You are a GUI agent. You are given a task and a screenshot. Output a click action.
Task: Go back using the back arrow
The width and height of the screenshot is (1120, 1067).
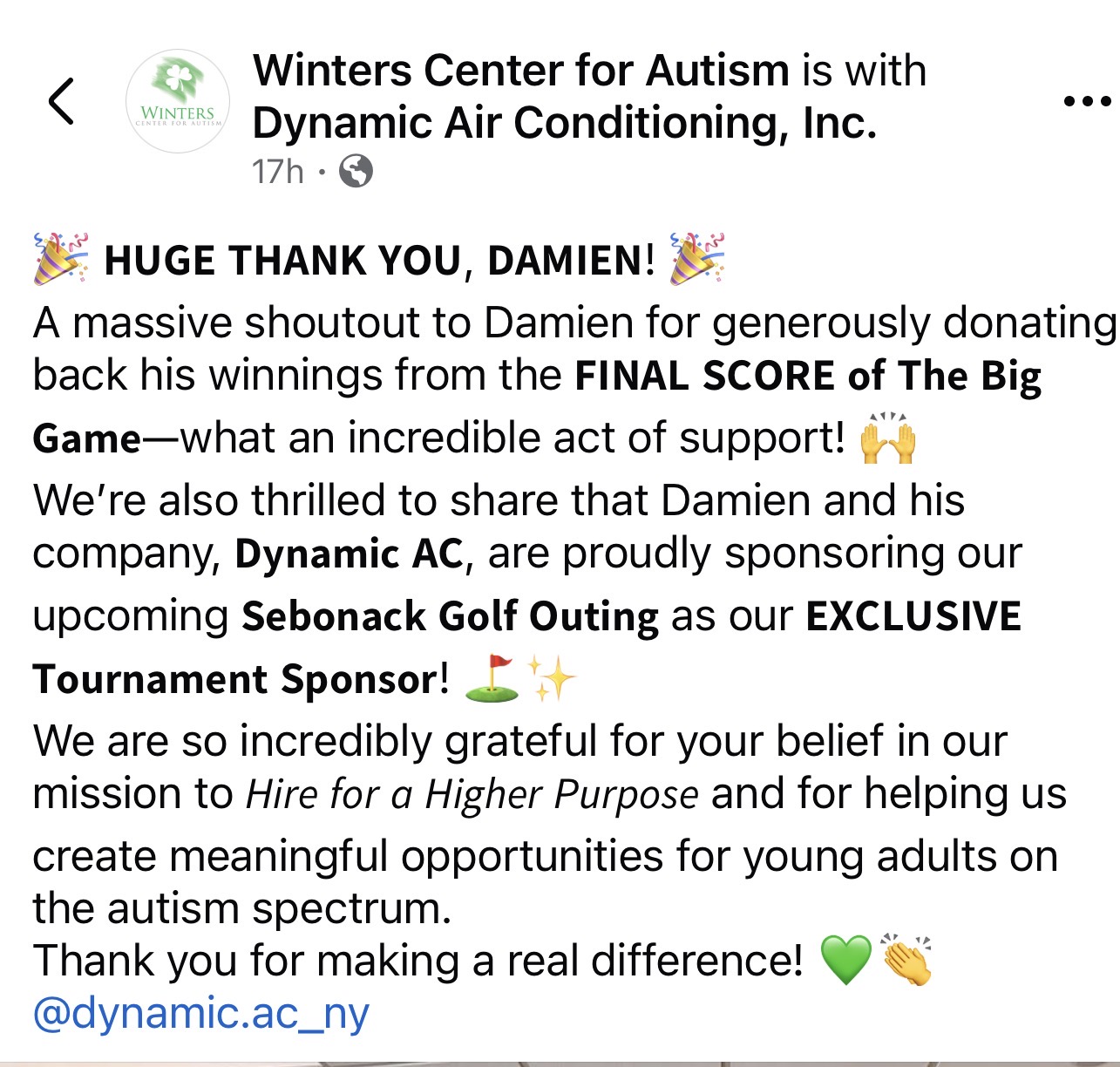click(x=61, y=101)
